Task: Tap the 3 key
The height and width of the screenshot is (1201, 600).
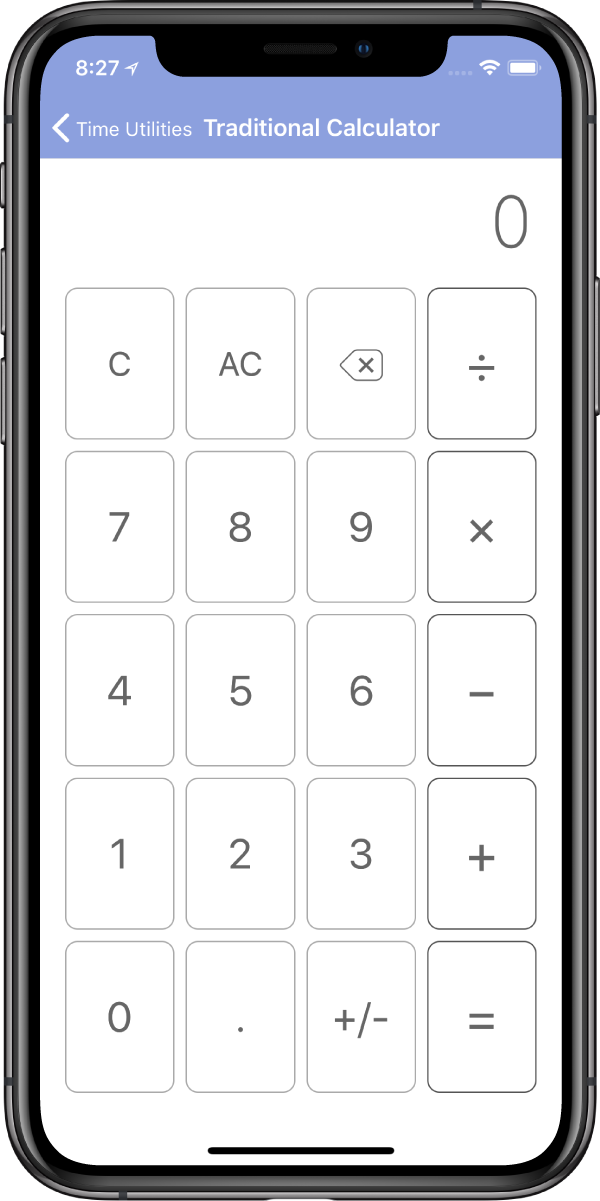Action: pos(361,854)
